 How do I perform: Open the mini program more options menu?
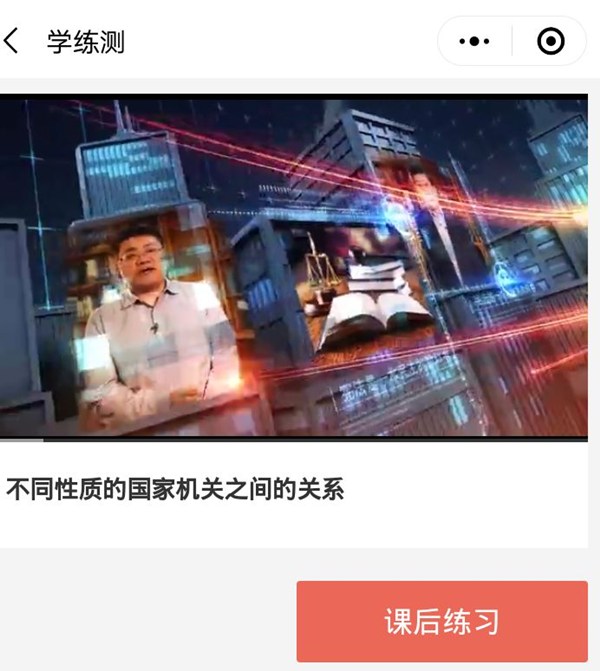[474, 41]
